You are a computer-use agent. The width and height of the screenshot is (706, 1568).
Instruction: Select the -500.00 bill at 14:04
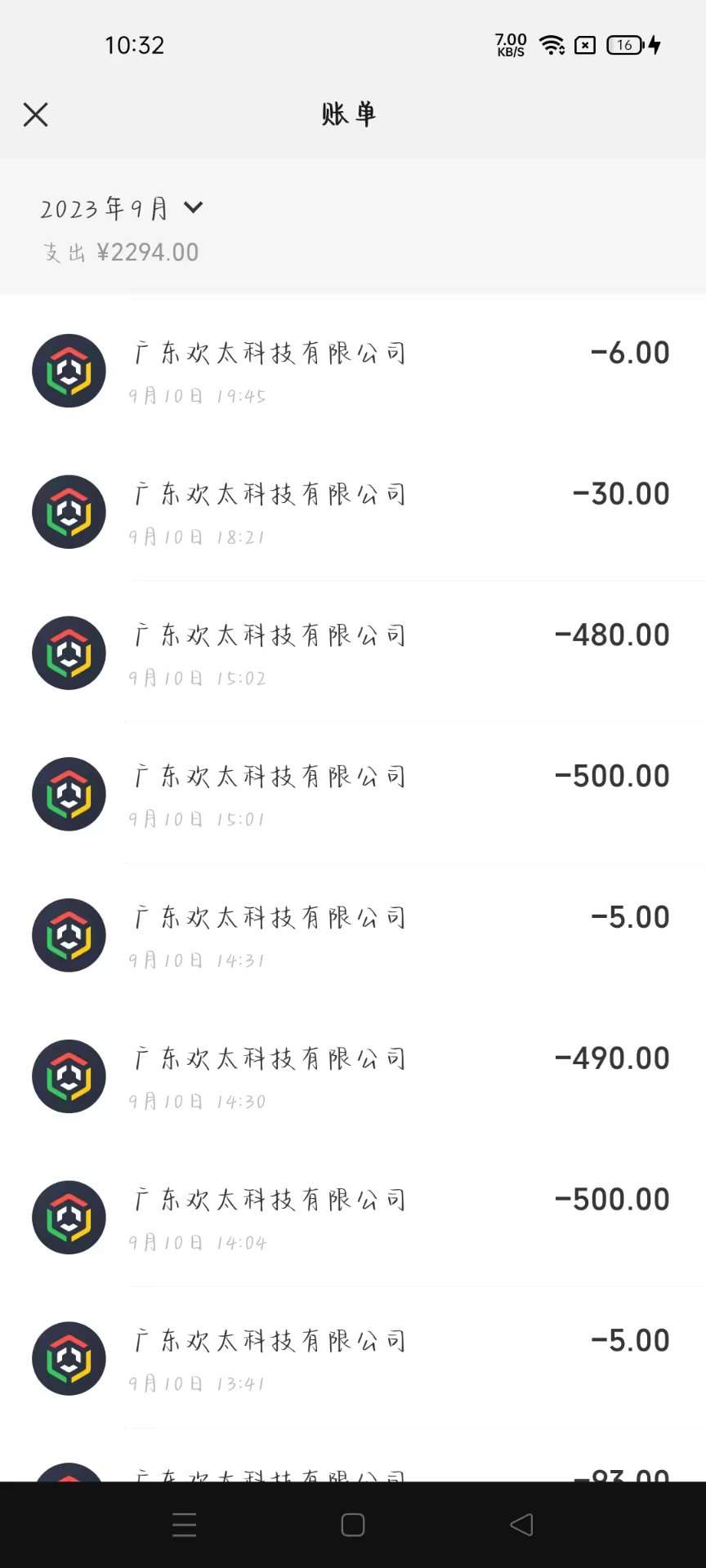pyautogui.click(x=353, y=1218)
